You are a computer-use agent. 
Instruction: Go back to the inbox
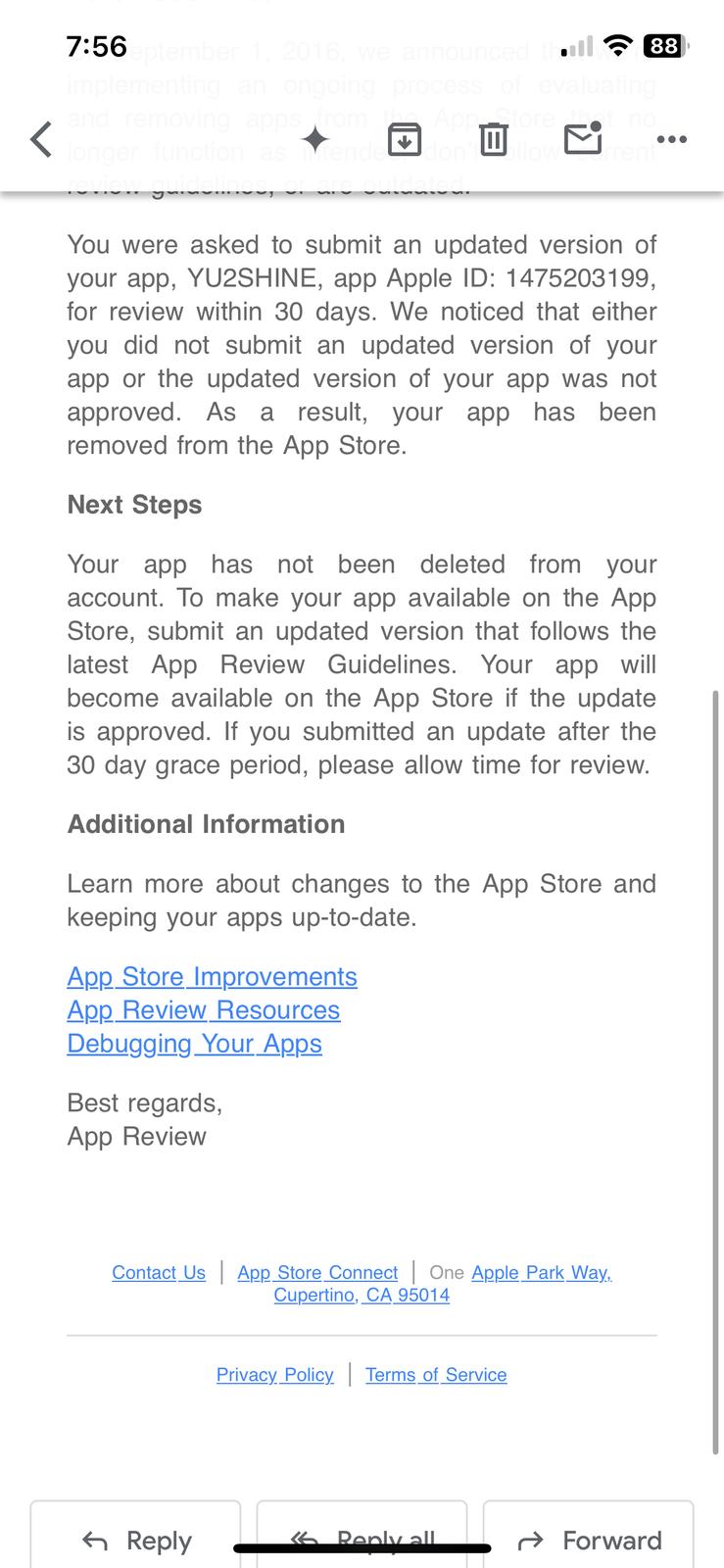pyautogui.click(x=41, y=139)
